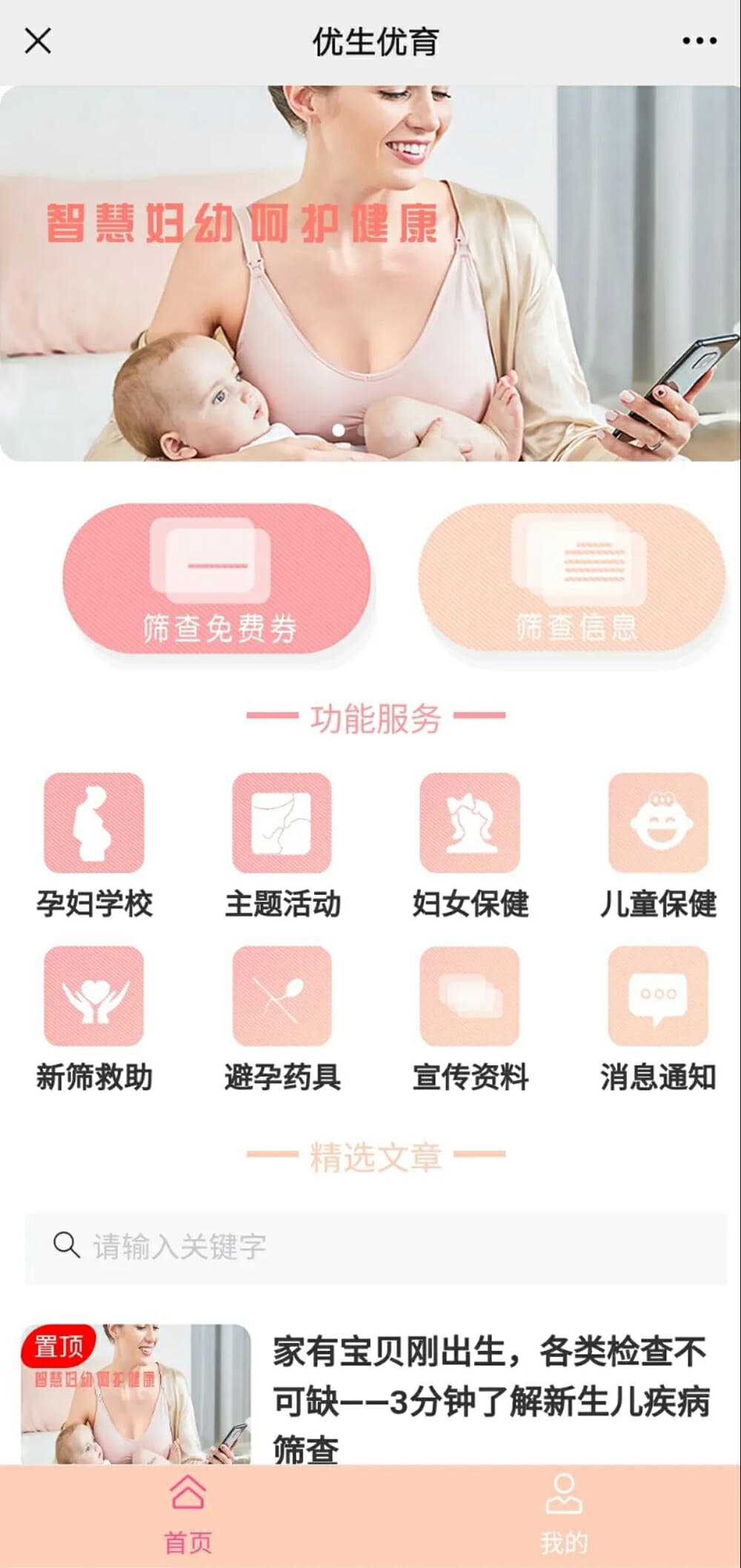
Task: View 宣传资料 promotional materials
Action: (x=470, y=1018)
